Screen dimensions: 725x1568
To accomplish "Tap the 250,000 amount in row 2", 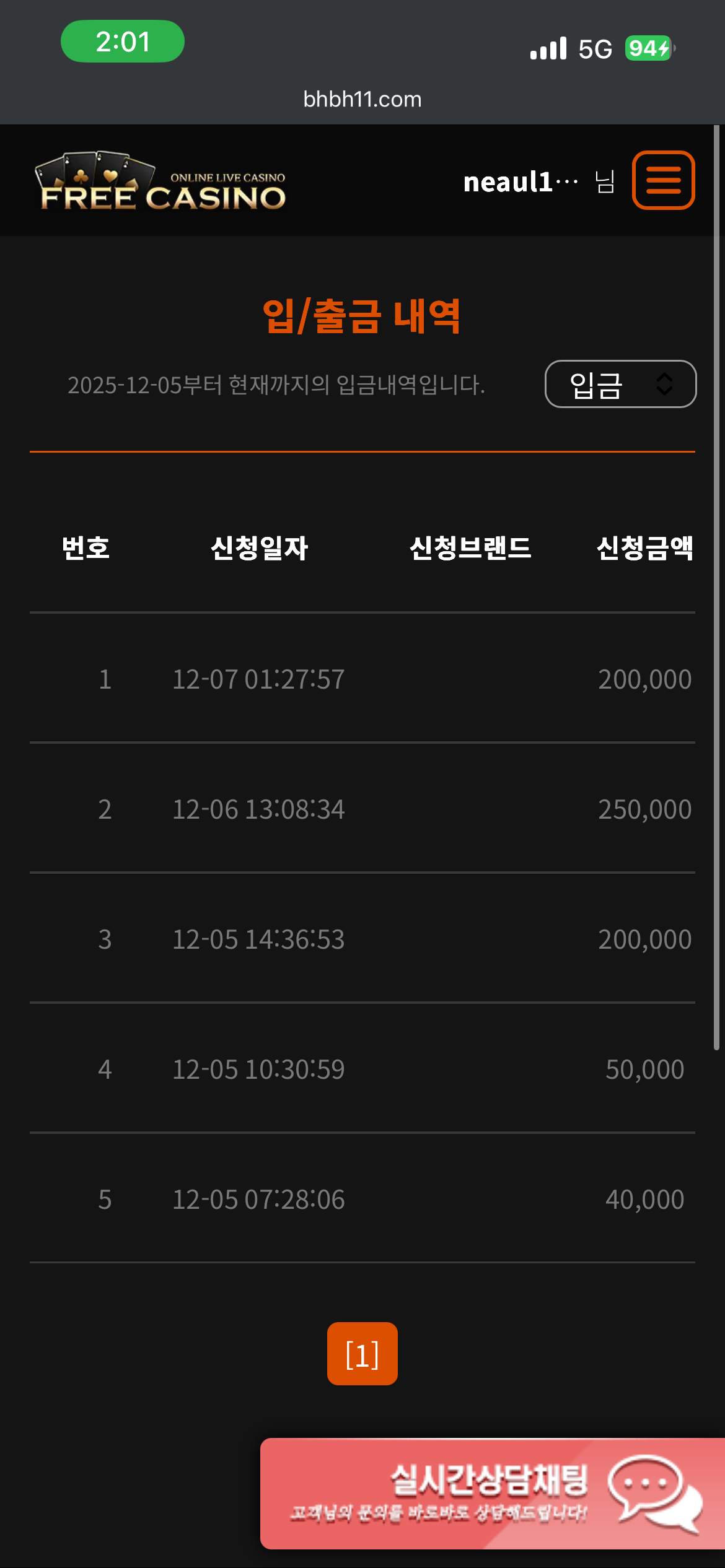I will coord(644,809).
